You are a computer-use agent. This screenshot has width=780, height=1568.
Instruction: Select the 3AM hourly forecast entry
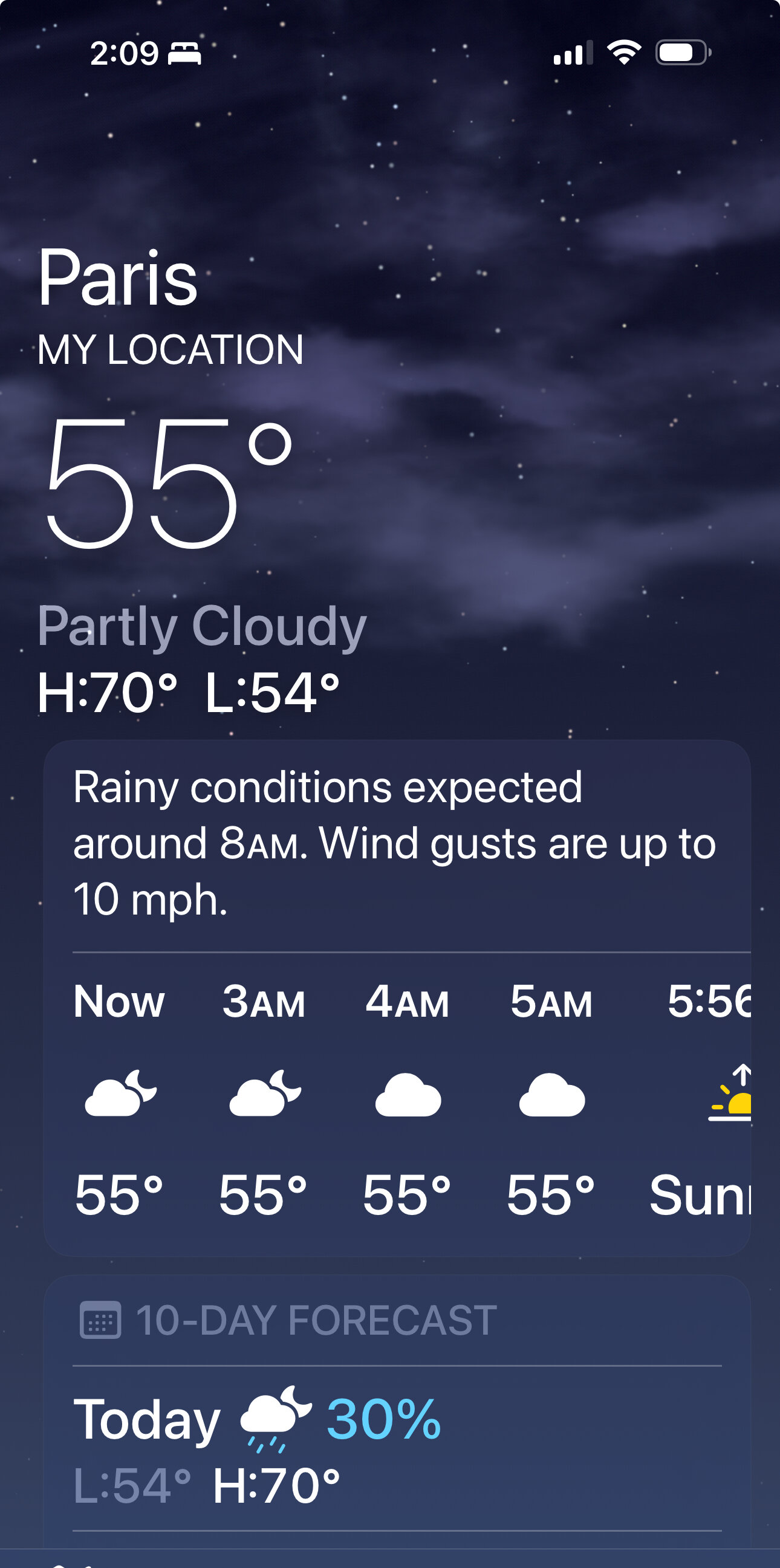click(x=263, y=1100)
